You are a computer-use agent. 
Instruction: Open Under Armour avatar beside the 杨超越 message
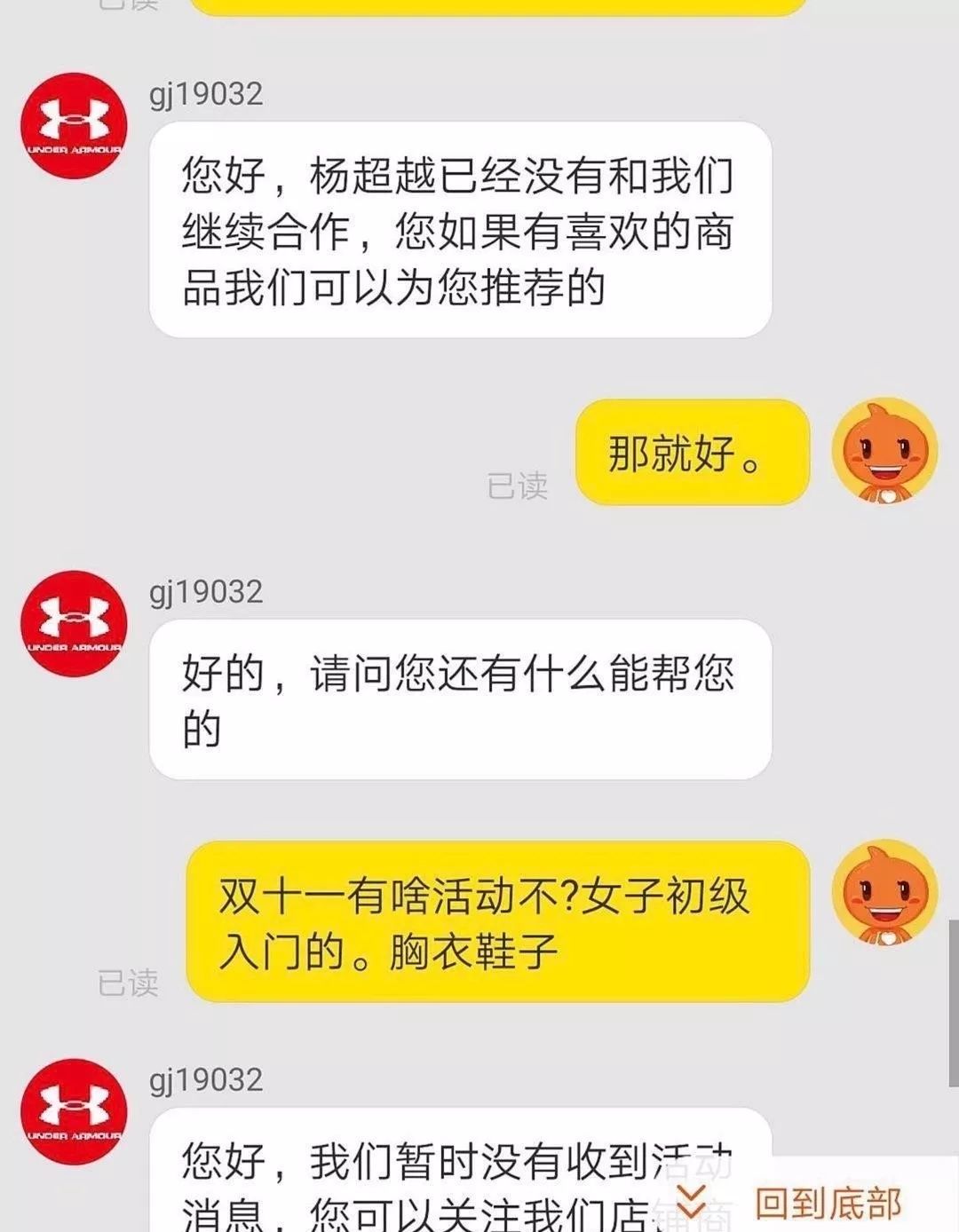[74, 125]
